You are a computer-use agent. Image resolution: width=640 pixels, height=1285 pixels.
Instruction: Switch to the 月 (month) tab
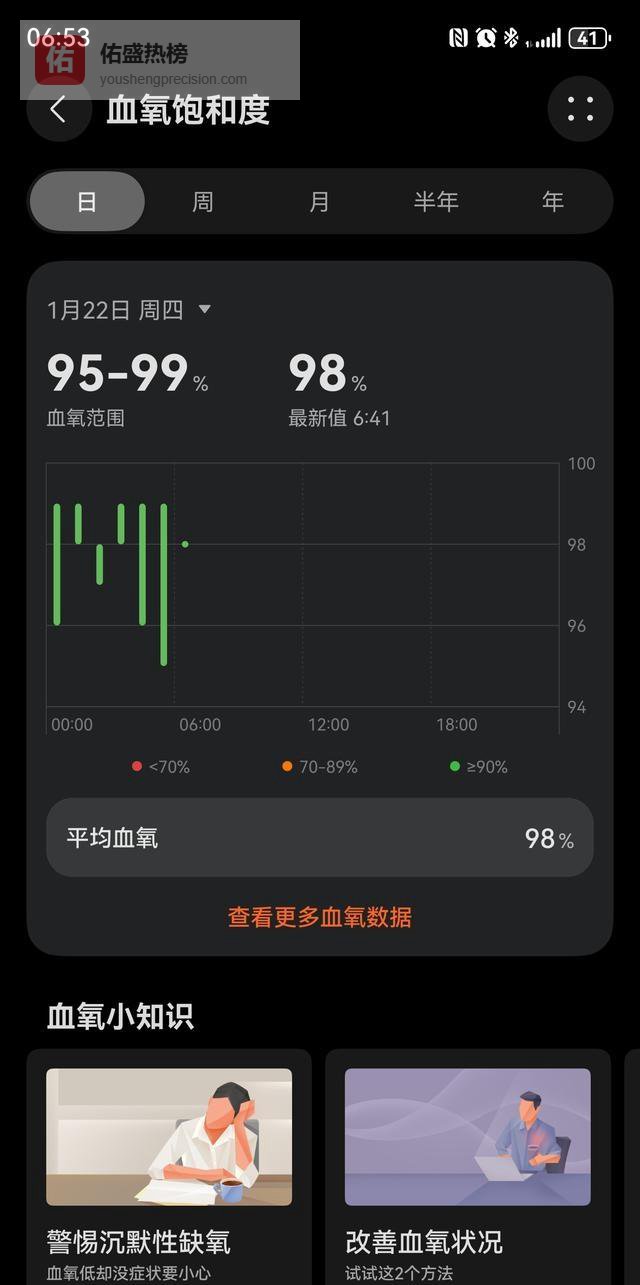point(319,202)
